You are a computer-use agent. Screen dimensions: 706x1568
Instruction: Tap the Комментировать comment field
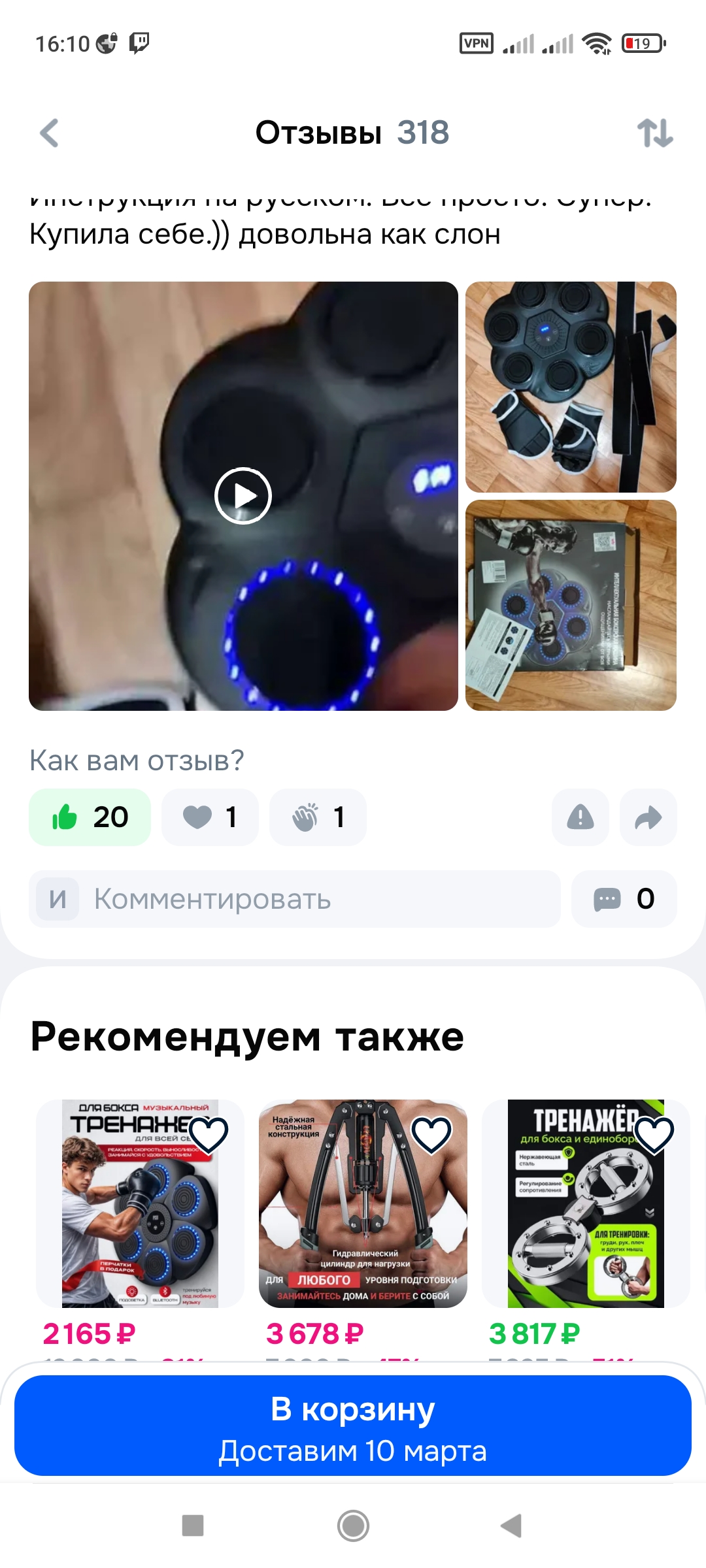click(x=294, y=899)
